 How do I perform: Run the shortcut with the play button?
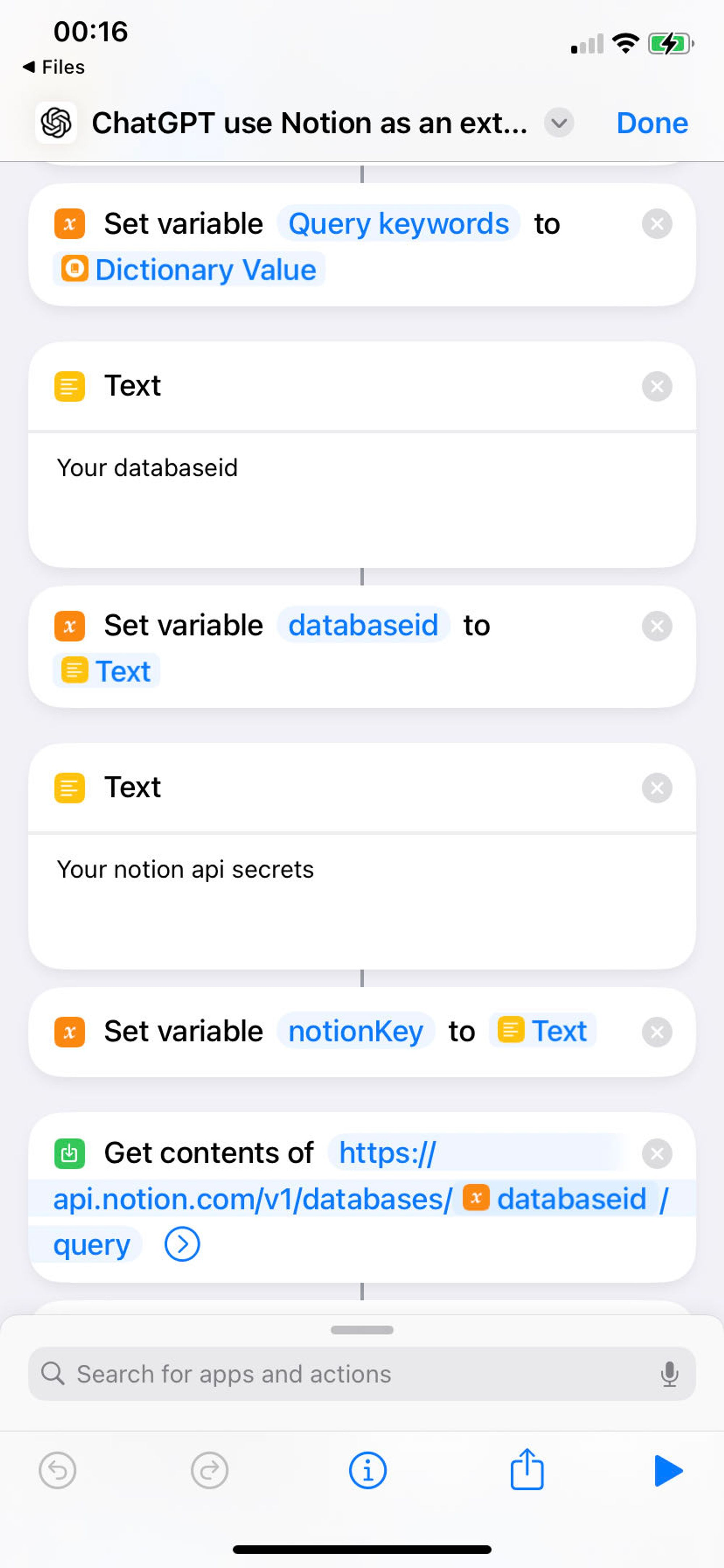pyautogui.click(x=668, y=1471)
